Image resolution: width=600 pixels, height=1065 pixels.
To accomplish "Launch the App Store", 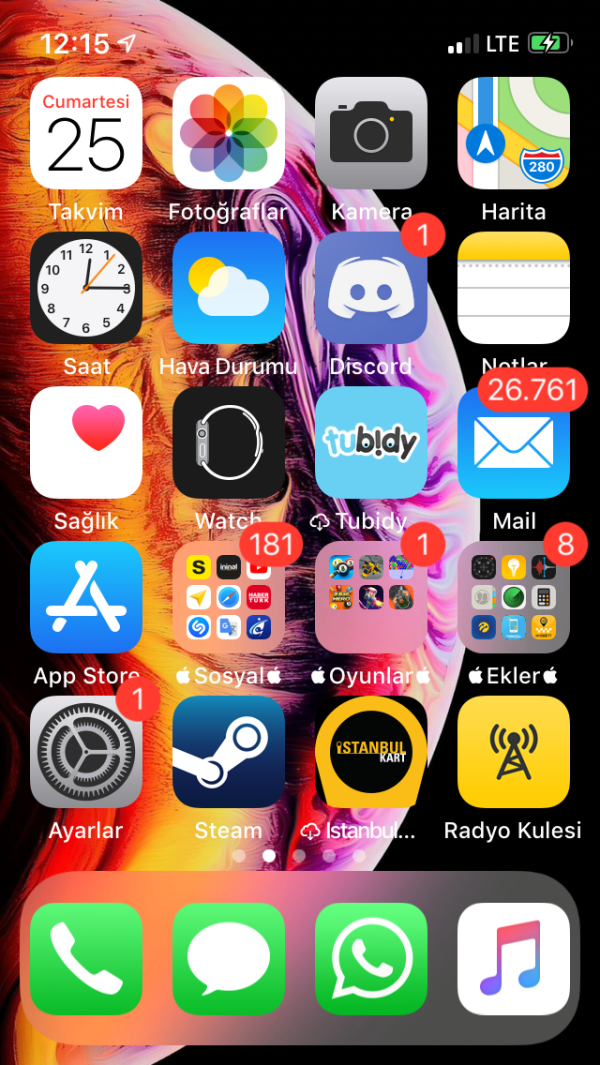I will click(x=86, y=597).
